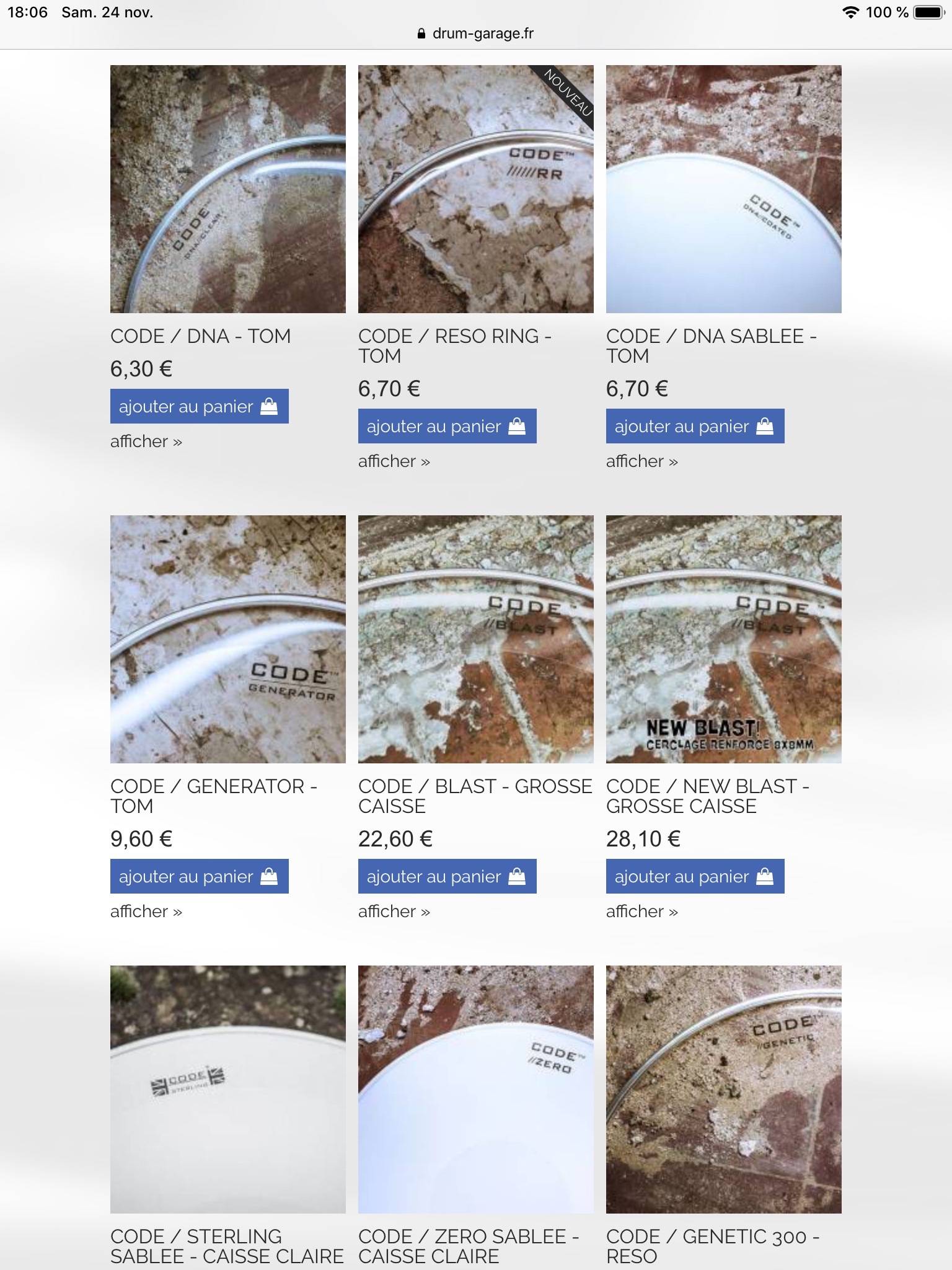Open the CODE / RESO RING product image

(x=476, y=189)
